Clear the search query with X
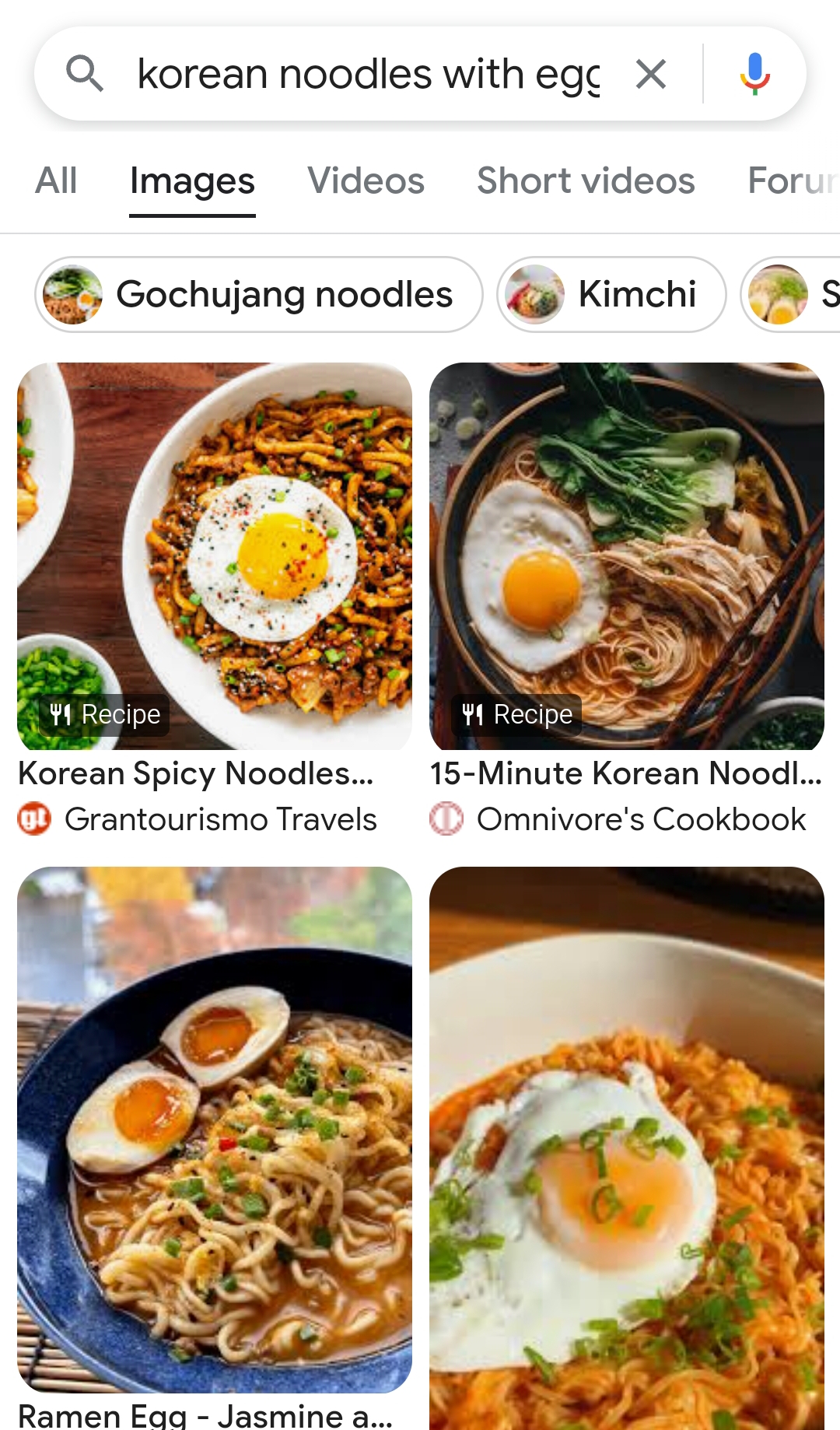This screenshot has height=1430, width=840. click(651, 75)
